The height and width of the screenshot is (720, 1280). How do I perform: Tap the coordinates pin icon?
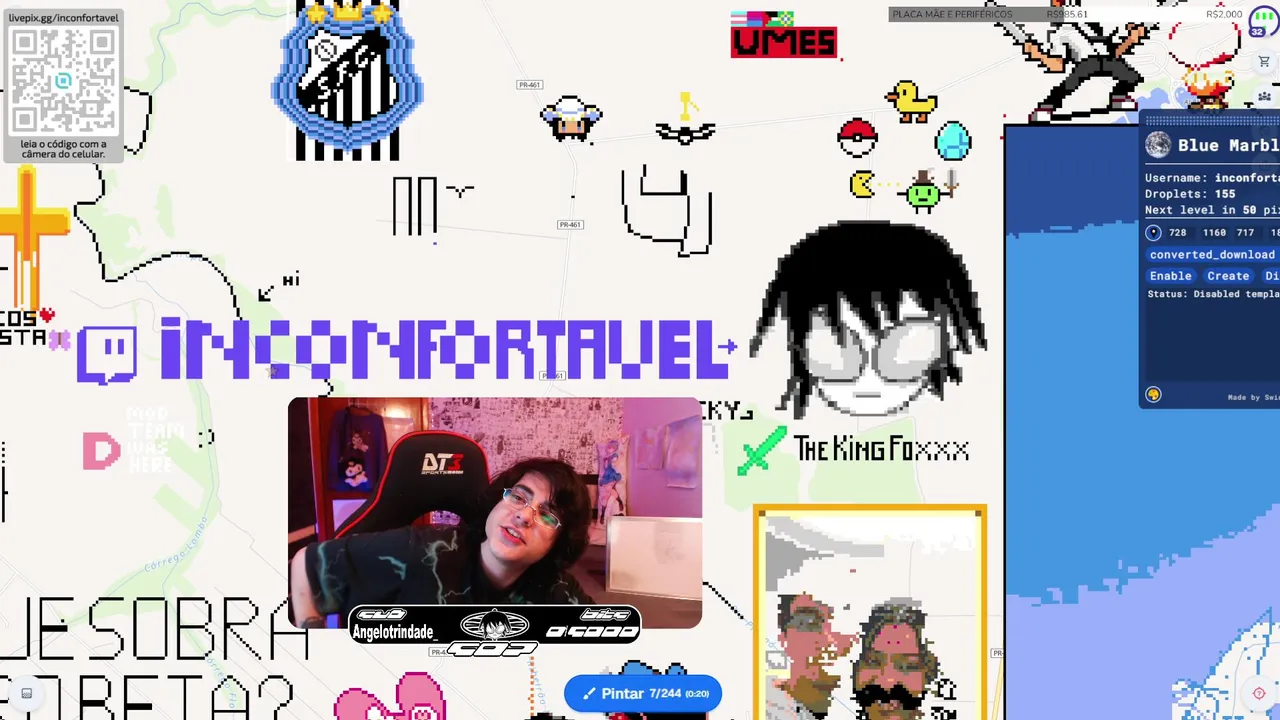pyautogui.click(x=1153, y=232)
